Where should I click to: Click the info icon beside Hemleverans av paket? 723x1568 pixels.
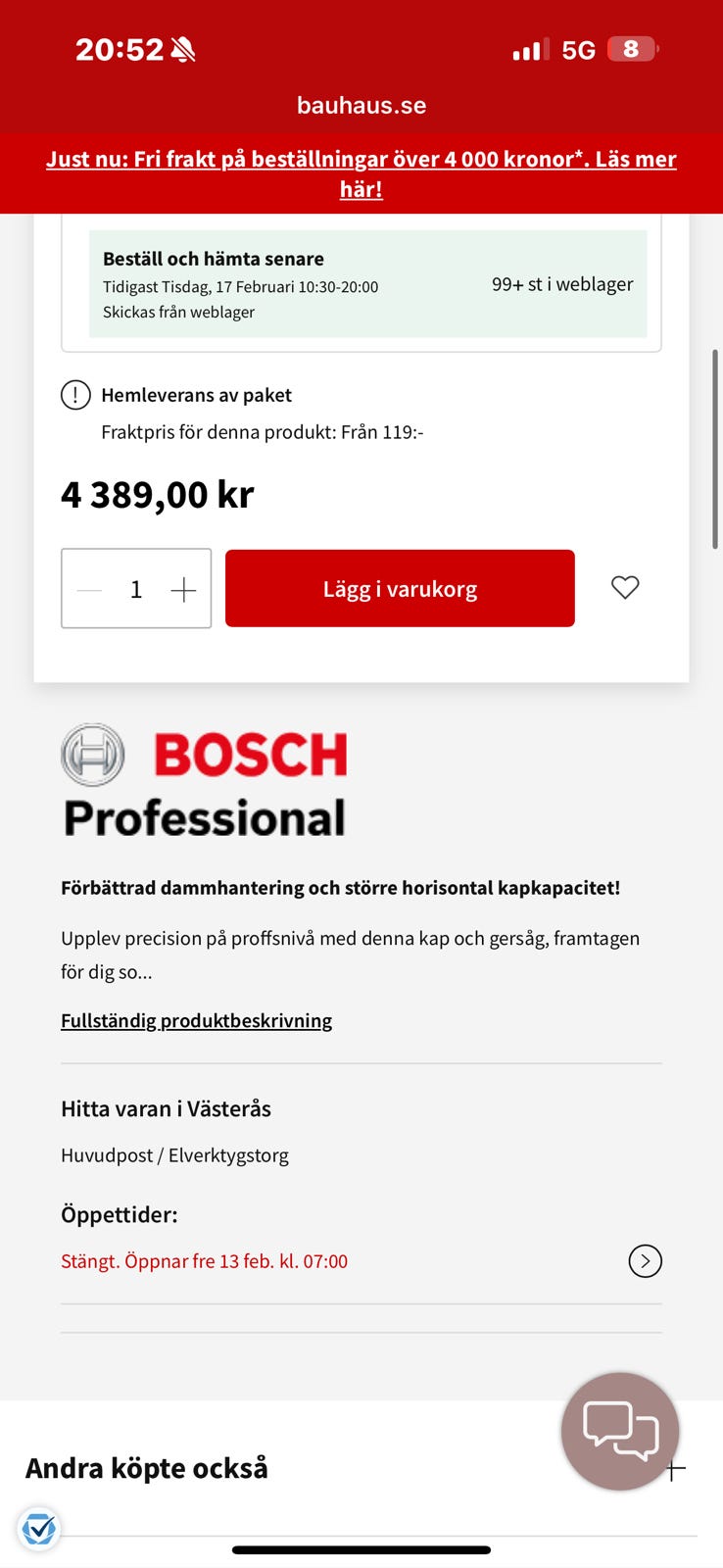coord(73,395)
